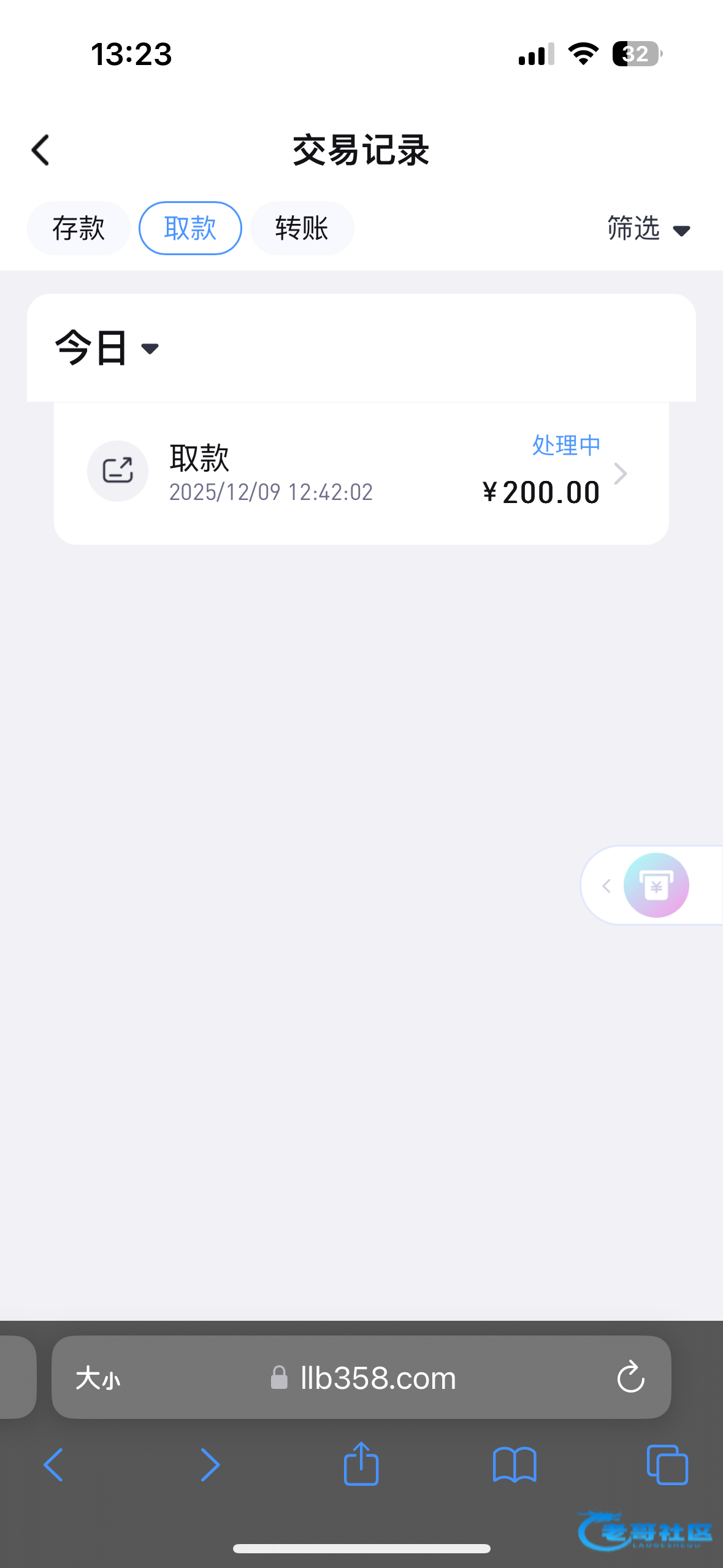Select the 取款 tab
Image resolution: width=723 pixels, height=1568 pixels.
(x=190, y=228)
